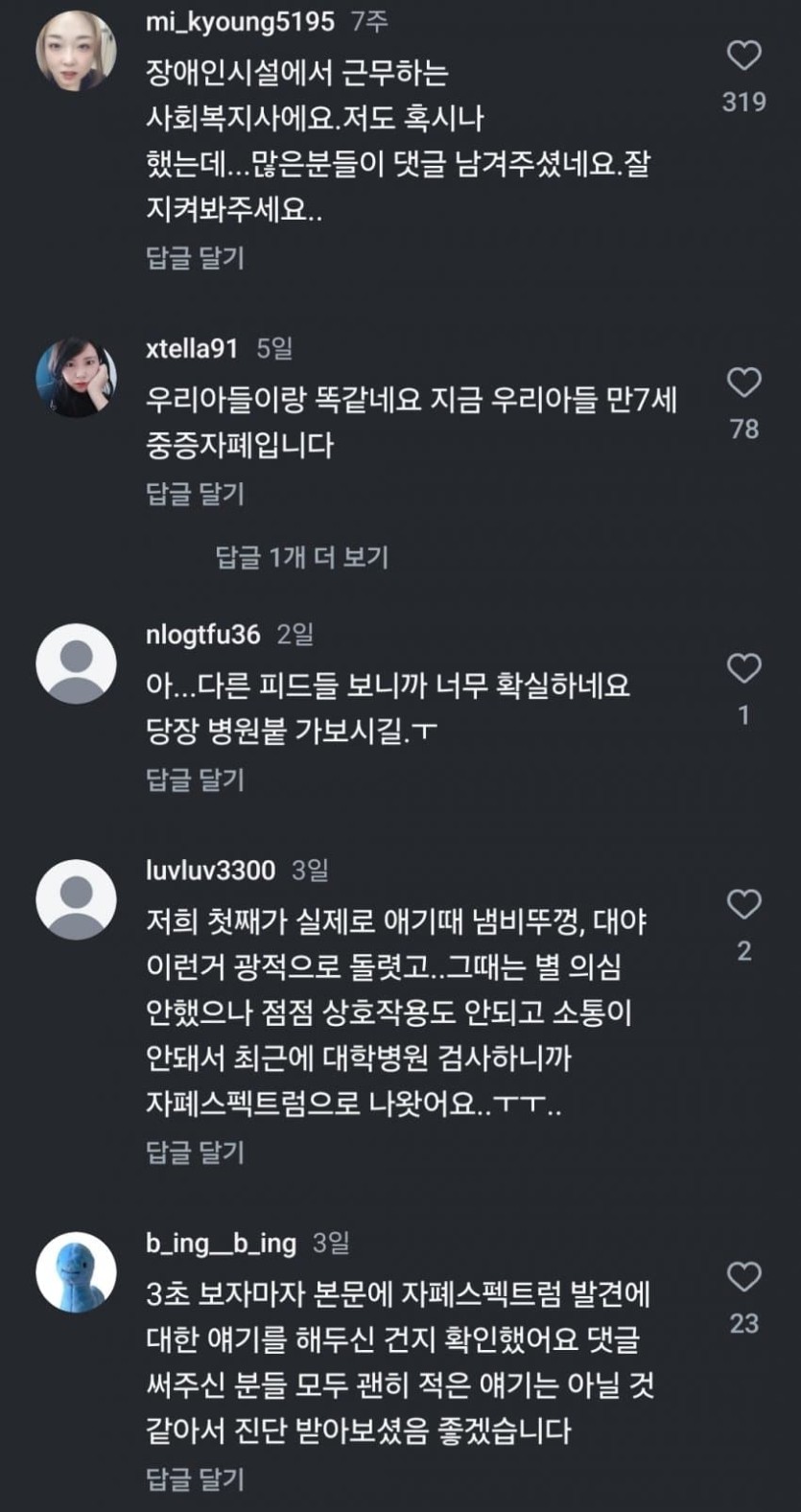This screenshot has width=801, height=1512.
Task: Reply to luvluv3300's comment
Action: point(196,1151)
